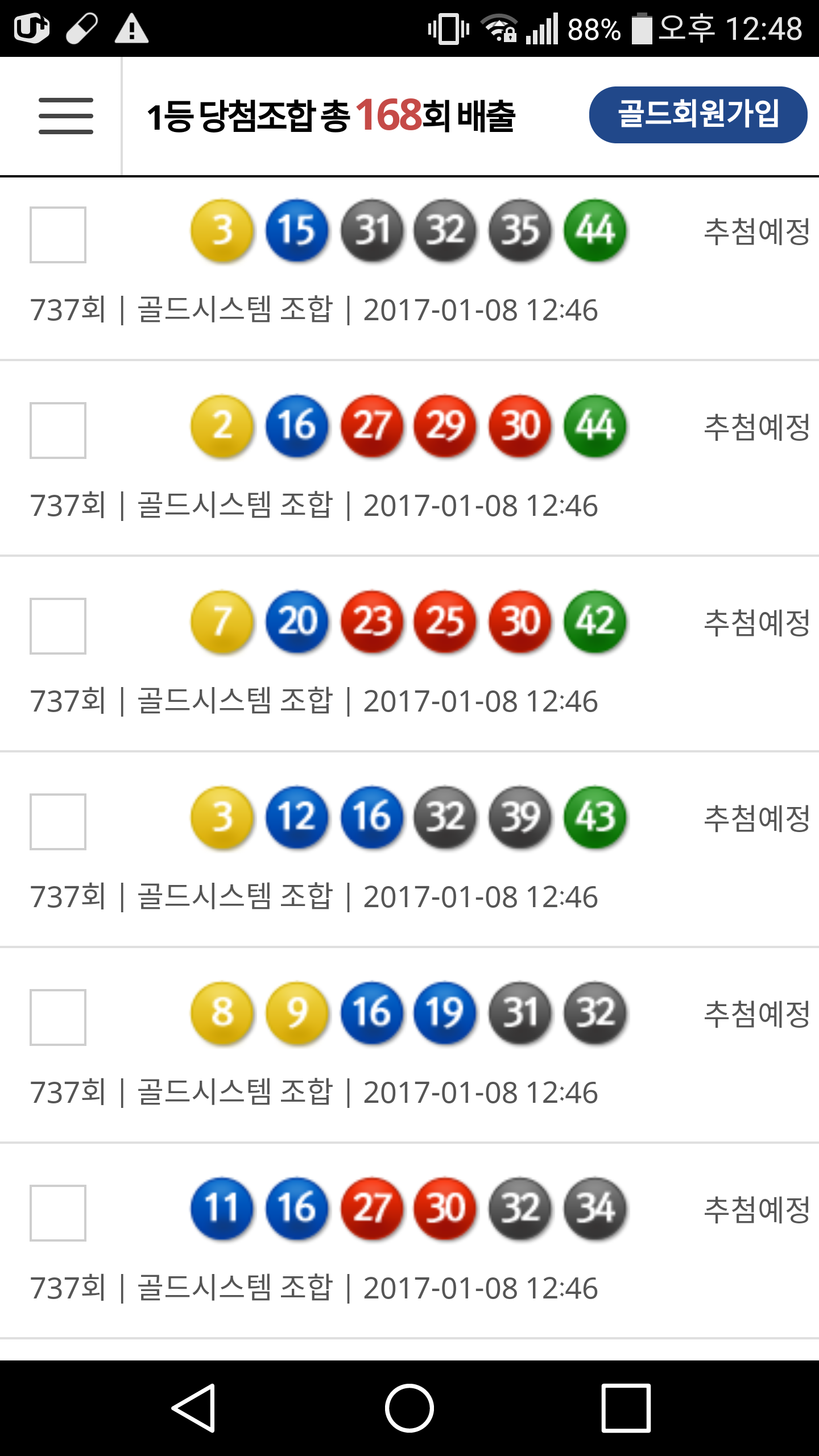Screen dimensions: 819x1456
Task: Open the hamburger drawer menu
Action: [65, 116]
